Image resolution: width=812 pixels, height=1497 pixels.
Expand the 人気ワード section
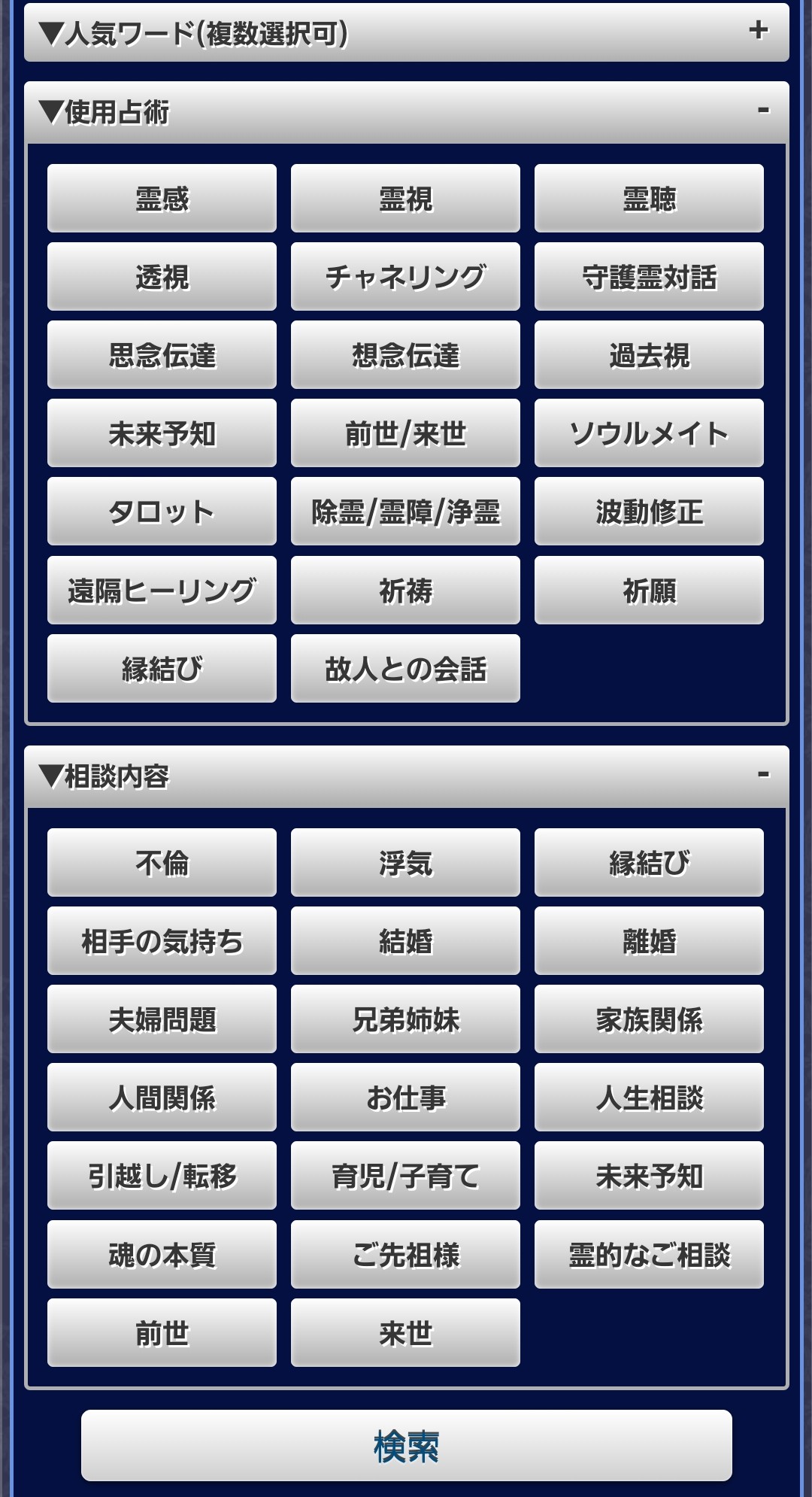[x=758, y=32]
